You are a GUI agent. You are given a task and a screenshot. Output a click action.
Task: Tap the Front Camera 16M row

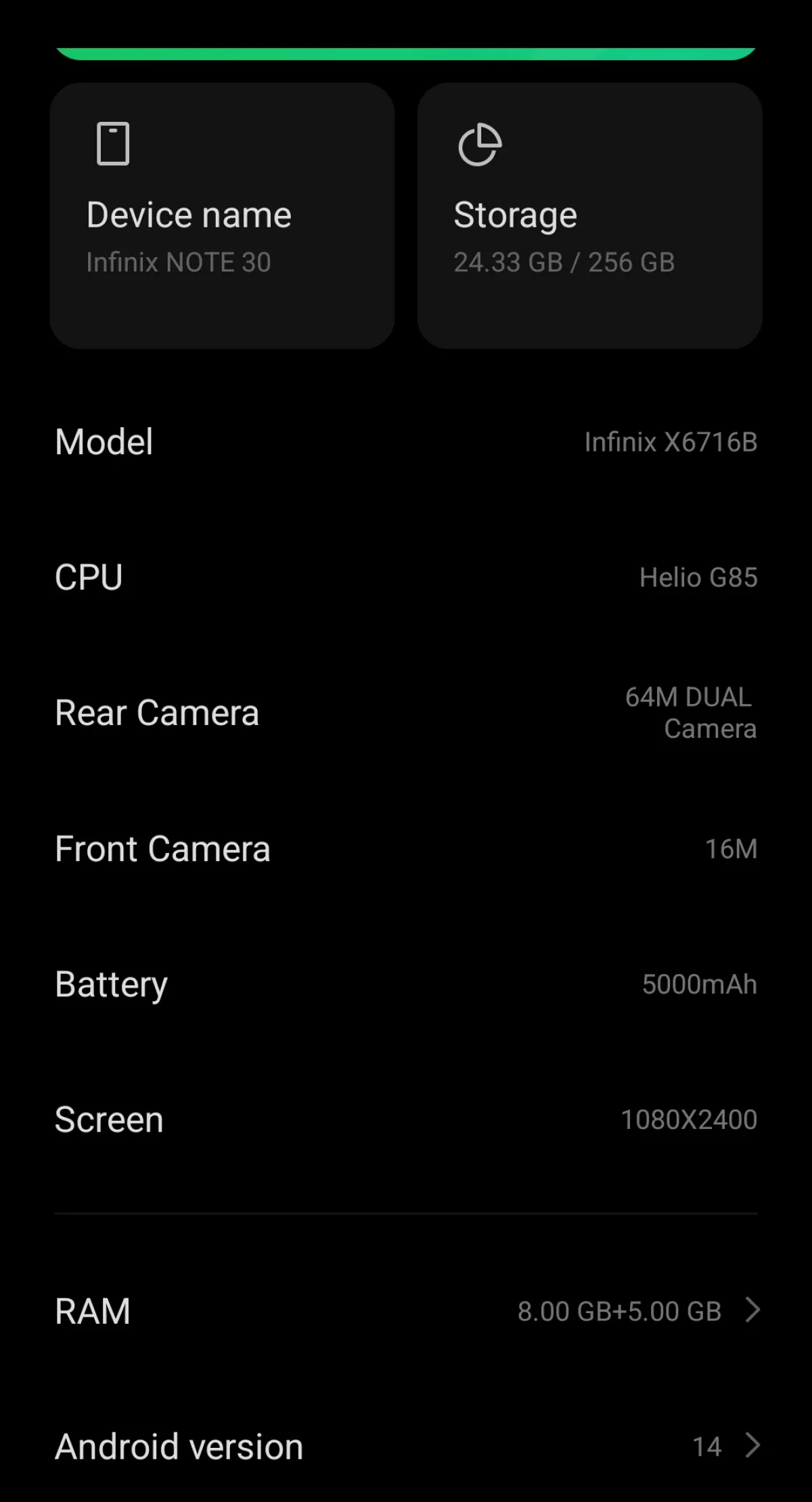pos(406,848)
